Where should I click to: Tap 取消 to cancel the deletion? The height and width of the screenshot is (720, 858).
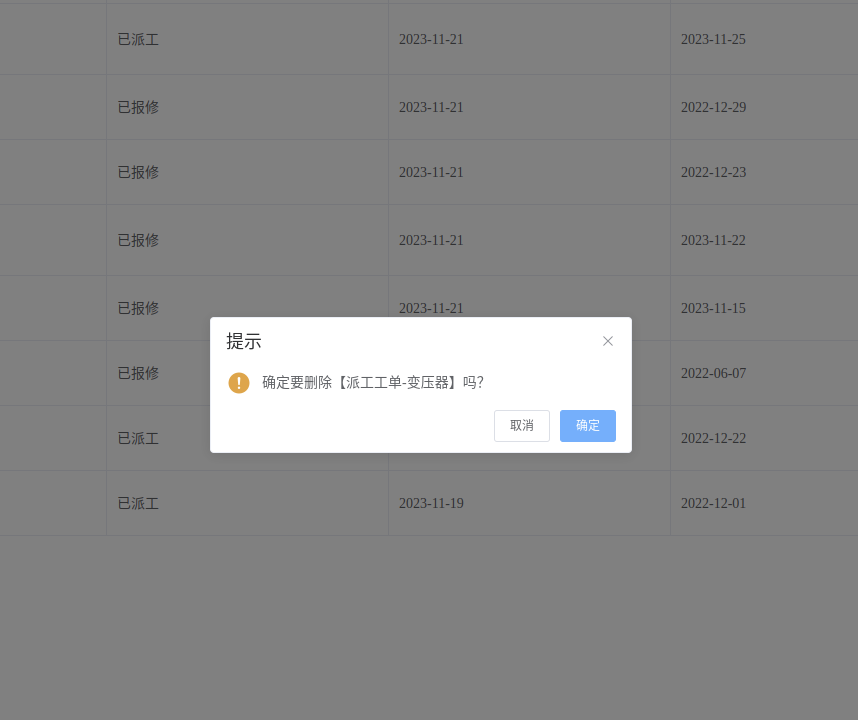pos(522,426)
